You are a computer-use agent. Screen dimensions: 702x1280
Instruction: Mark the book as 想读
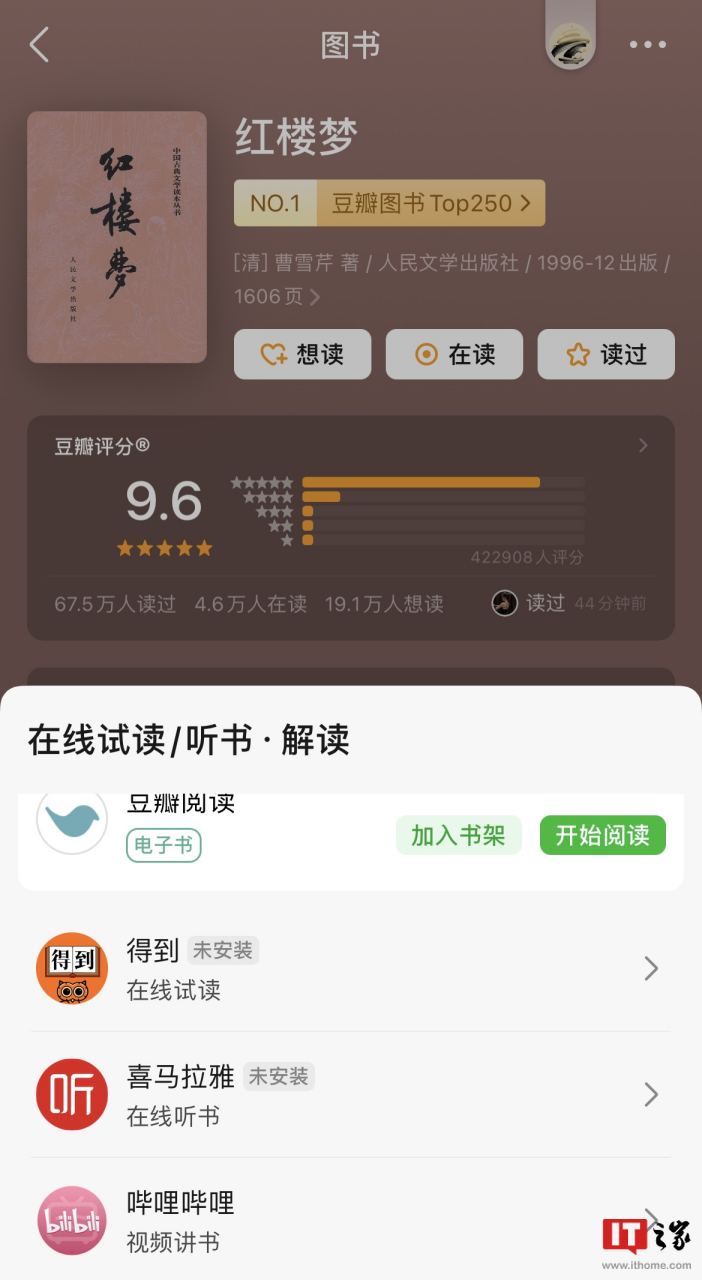coord(302,354)
